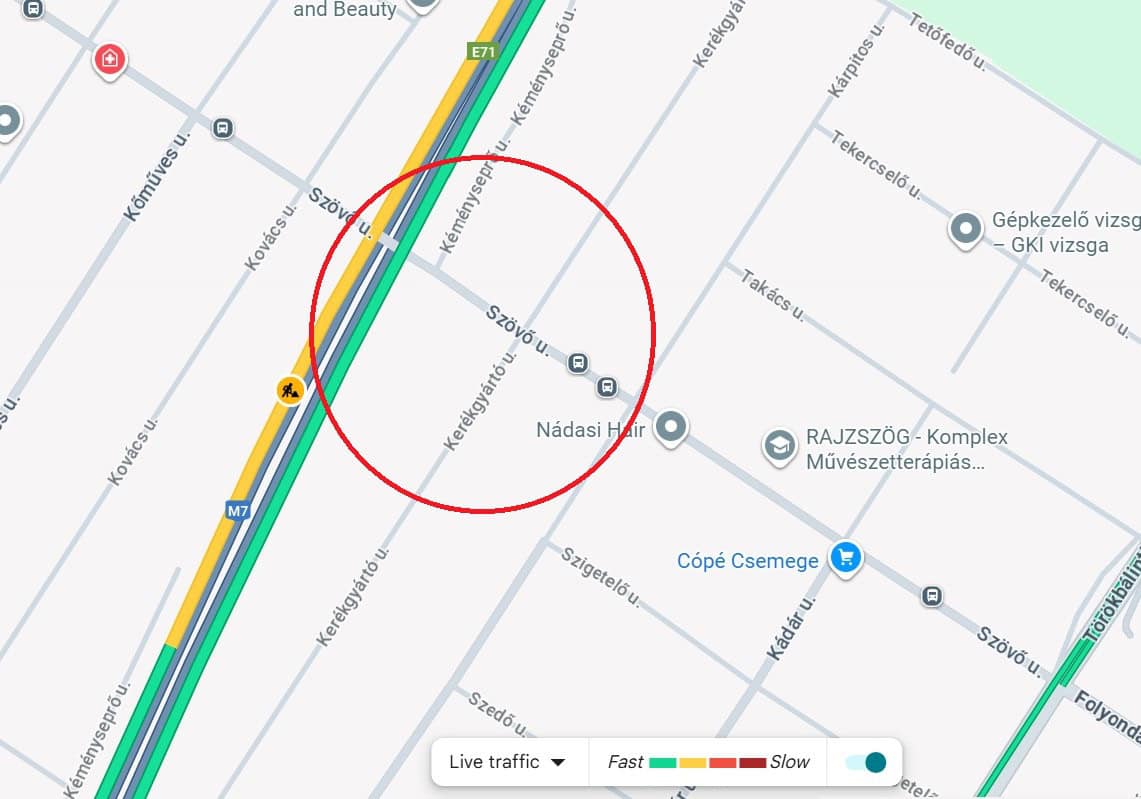Open the red medical facility marker

pos(109,59)
